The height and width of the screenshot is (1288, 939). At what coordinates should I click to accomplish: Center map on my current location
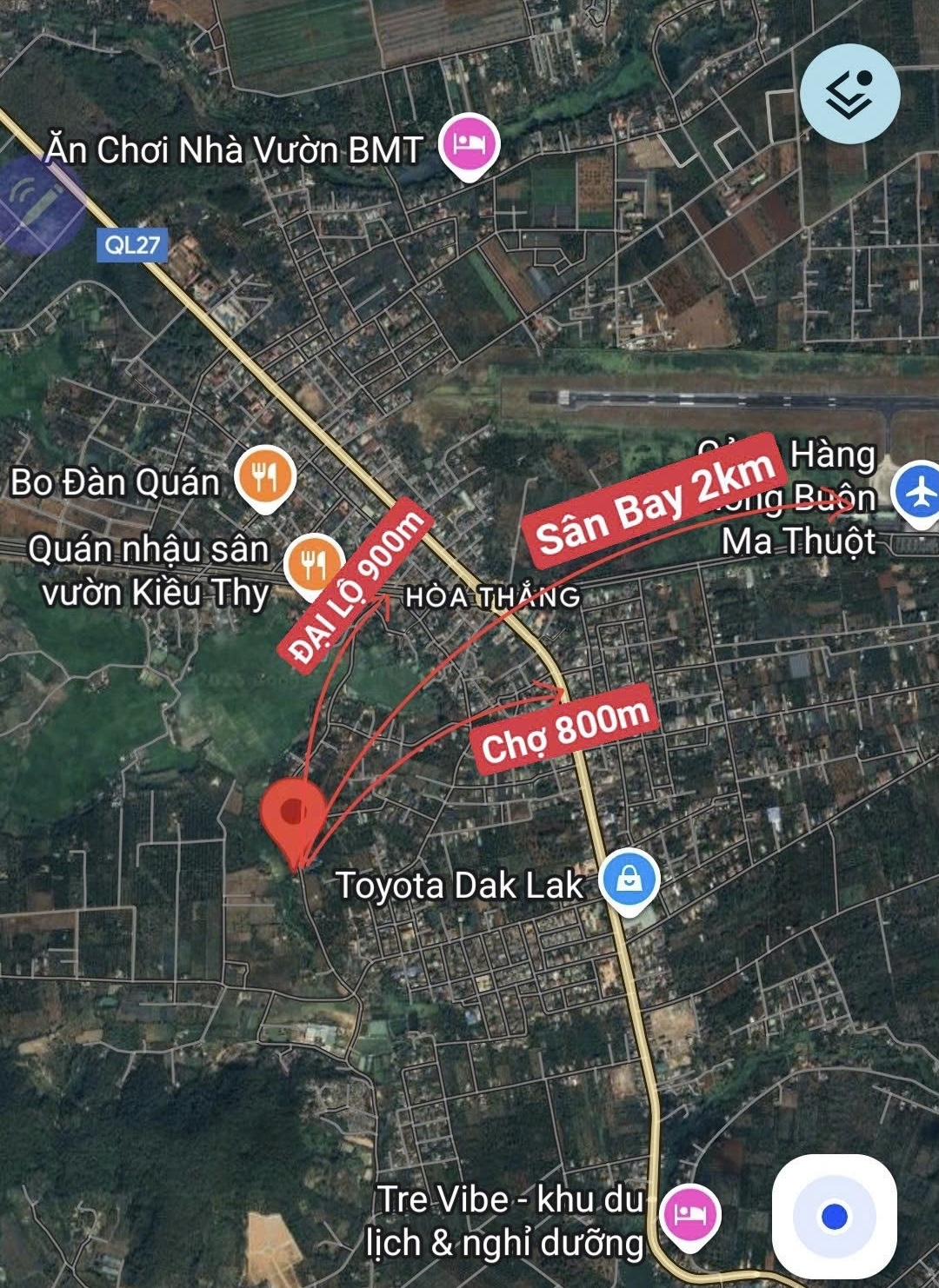(834, 1216)
